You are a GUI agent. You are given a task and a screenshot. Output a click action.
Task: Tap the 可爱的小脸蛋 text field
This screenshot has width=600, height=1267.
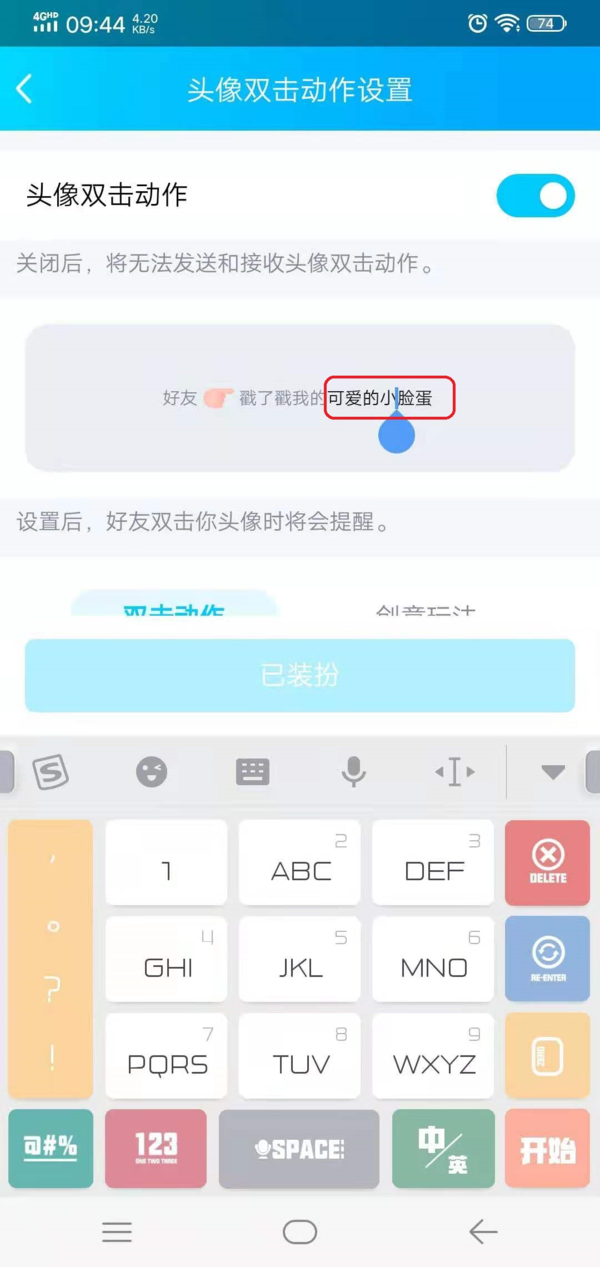[390, 397]
